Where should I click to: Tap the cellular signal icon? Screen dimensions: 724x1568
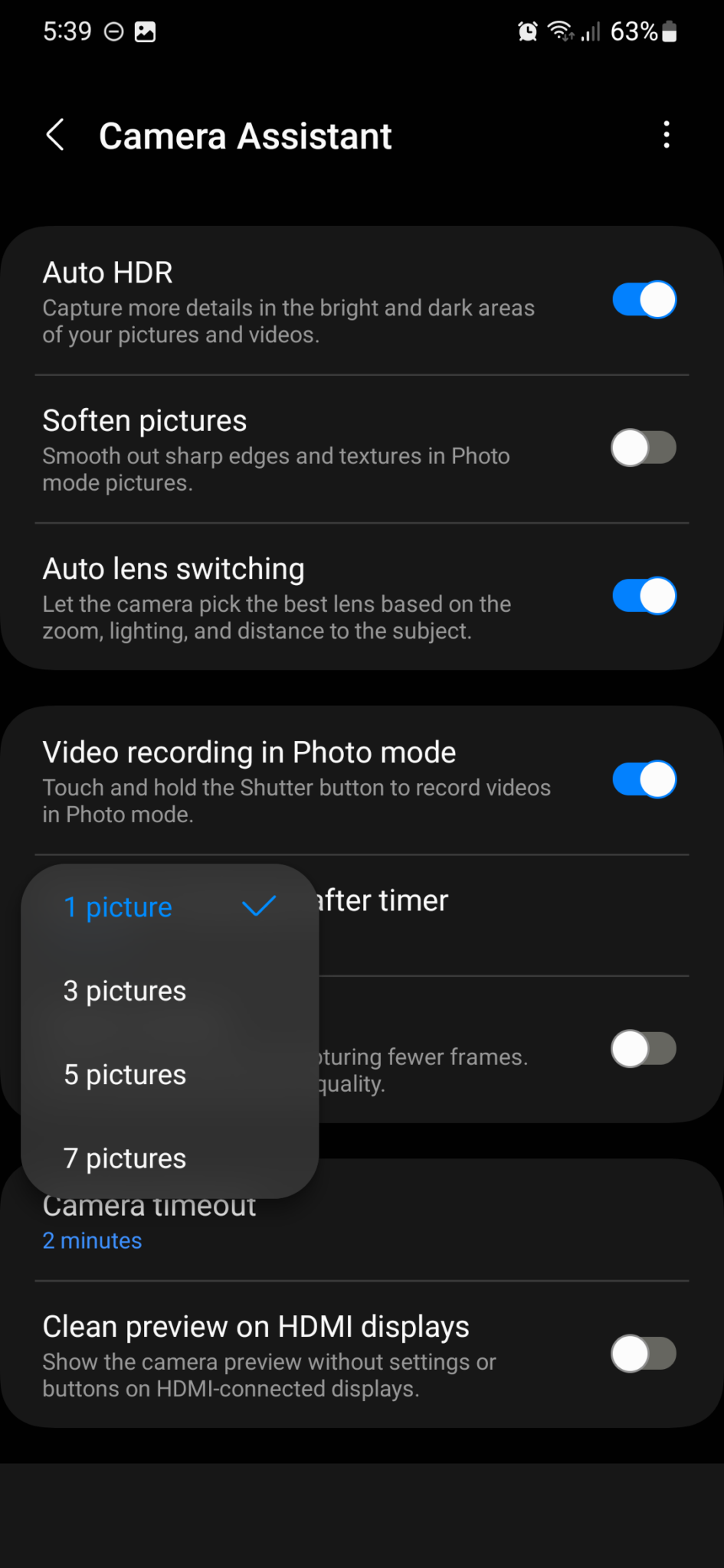pyautogui.click(x=588, y=31)
